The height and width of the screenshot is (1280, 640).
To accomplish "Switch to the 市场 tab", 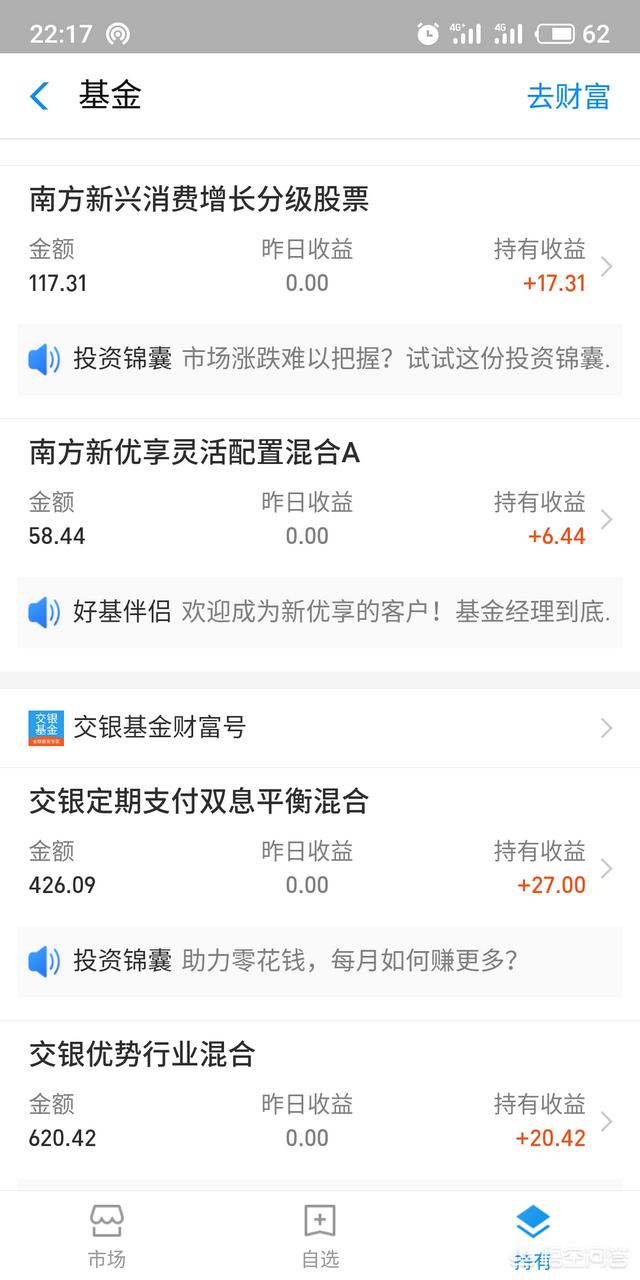I will [x=107, y=1236].
